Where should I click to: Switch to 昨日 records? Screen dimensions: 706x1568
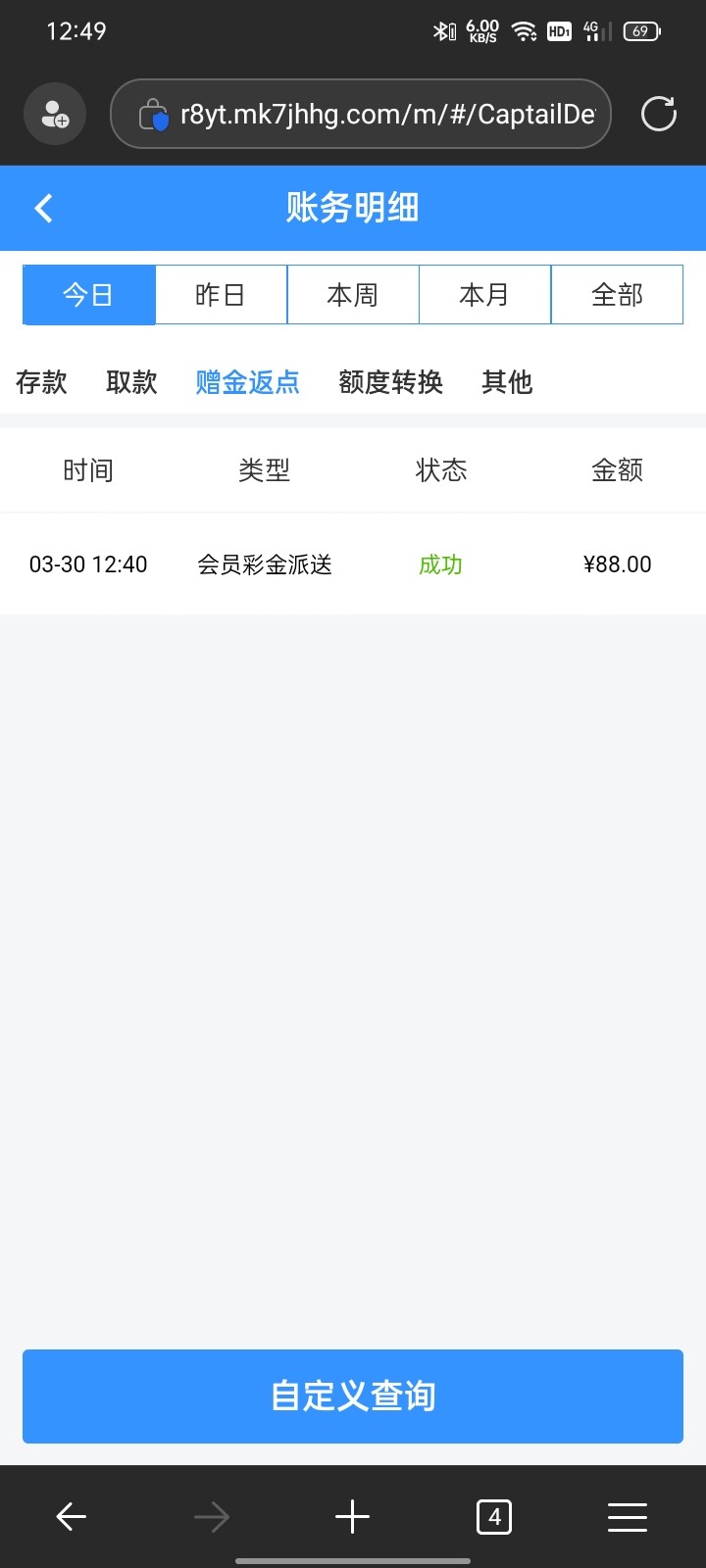(x=221, y=294)
